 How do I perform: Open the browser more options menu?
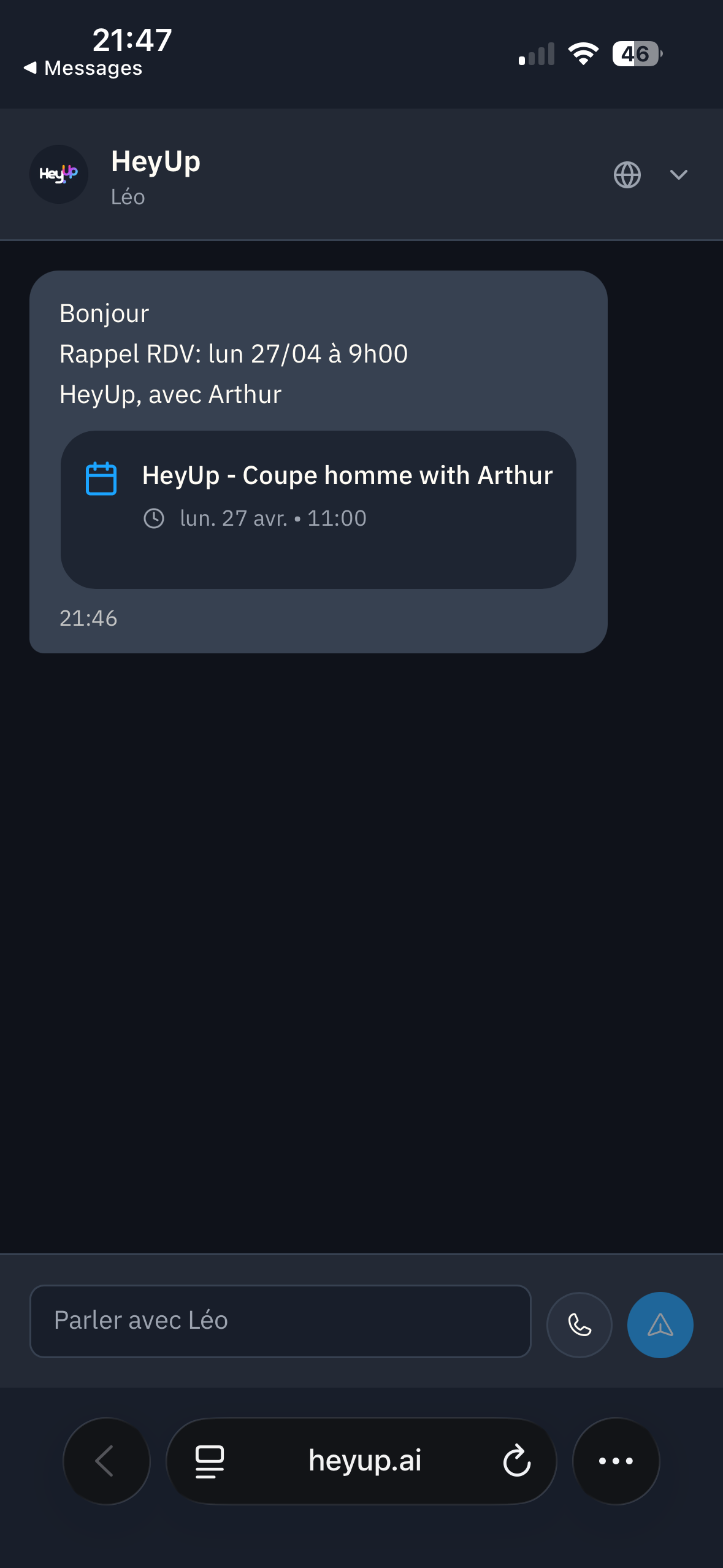tap(616, 1461)
